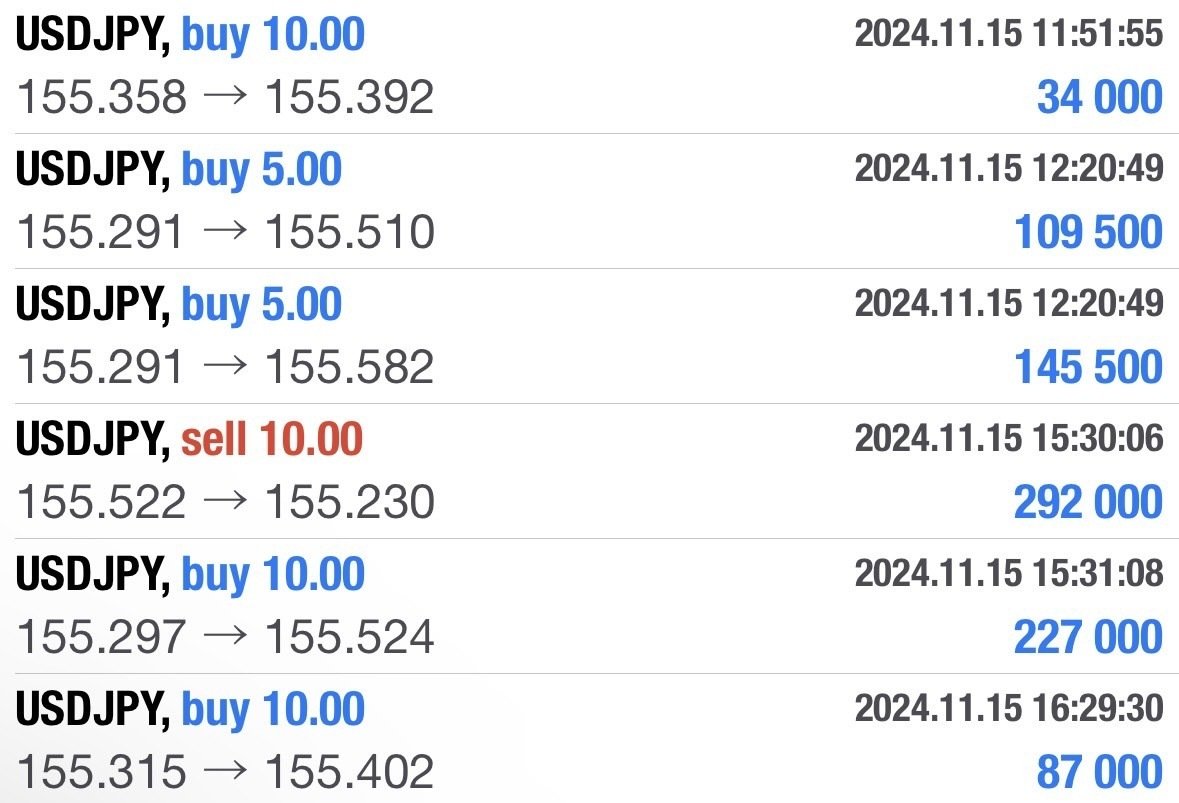
Task: Tap the buy trade from 15:31:08
Action: click(x=589, y=606)
